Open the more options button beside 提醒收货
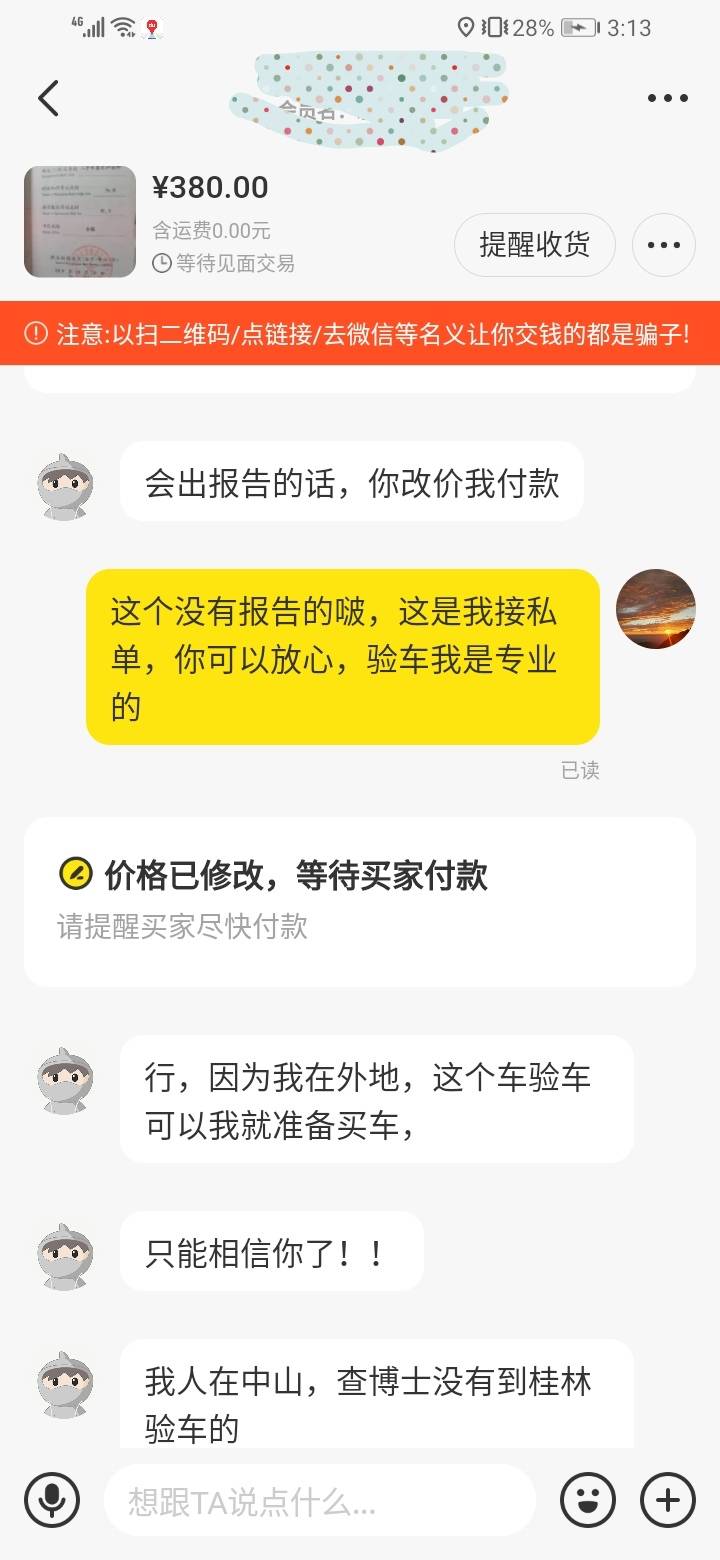Image resolution: width=720 pixels, height=1560 pixels. [664, 244]
